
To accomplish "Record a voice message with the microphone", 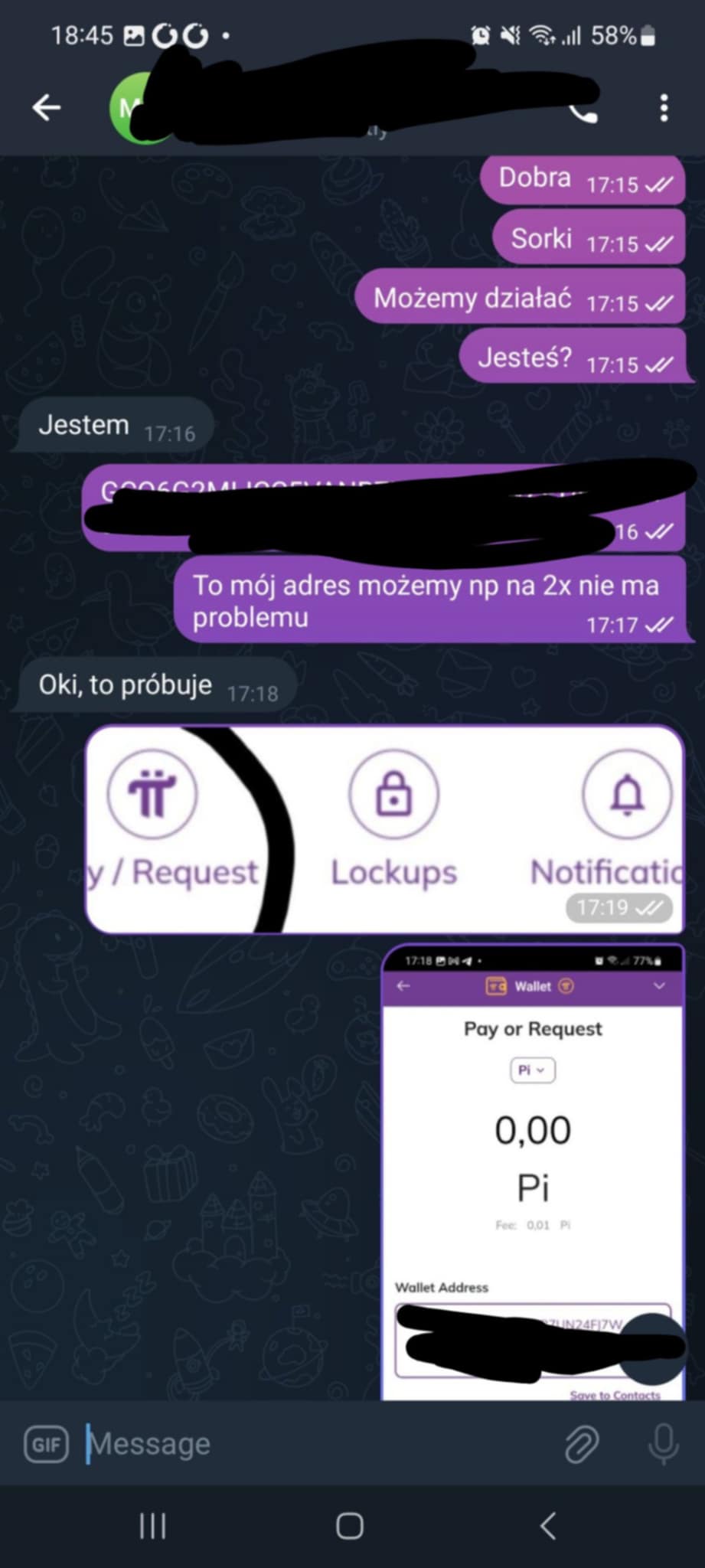I will pyautogui.click(x=663, y=1444).
